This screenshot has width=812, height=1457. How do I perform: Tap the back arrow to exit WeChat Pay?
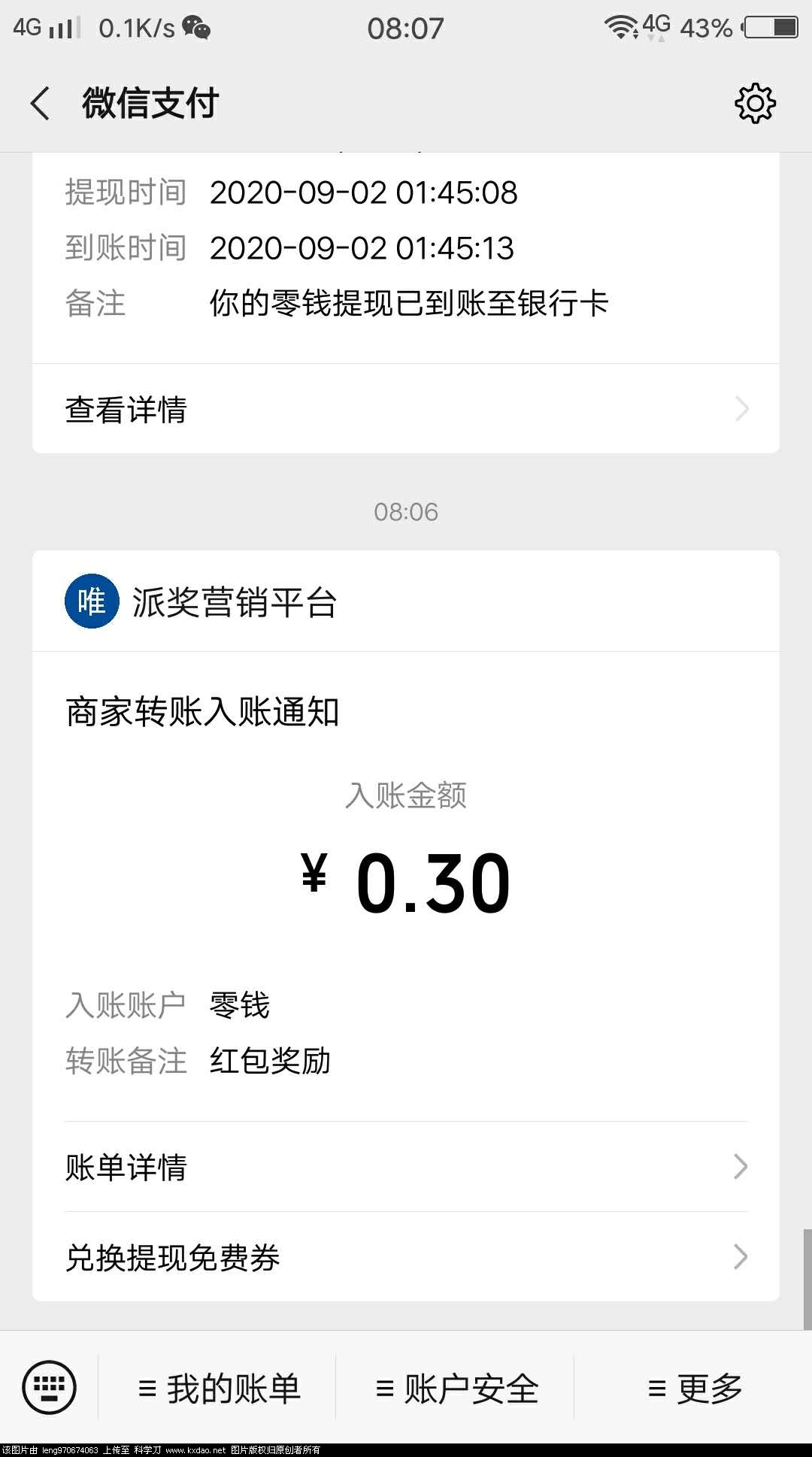39,104
